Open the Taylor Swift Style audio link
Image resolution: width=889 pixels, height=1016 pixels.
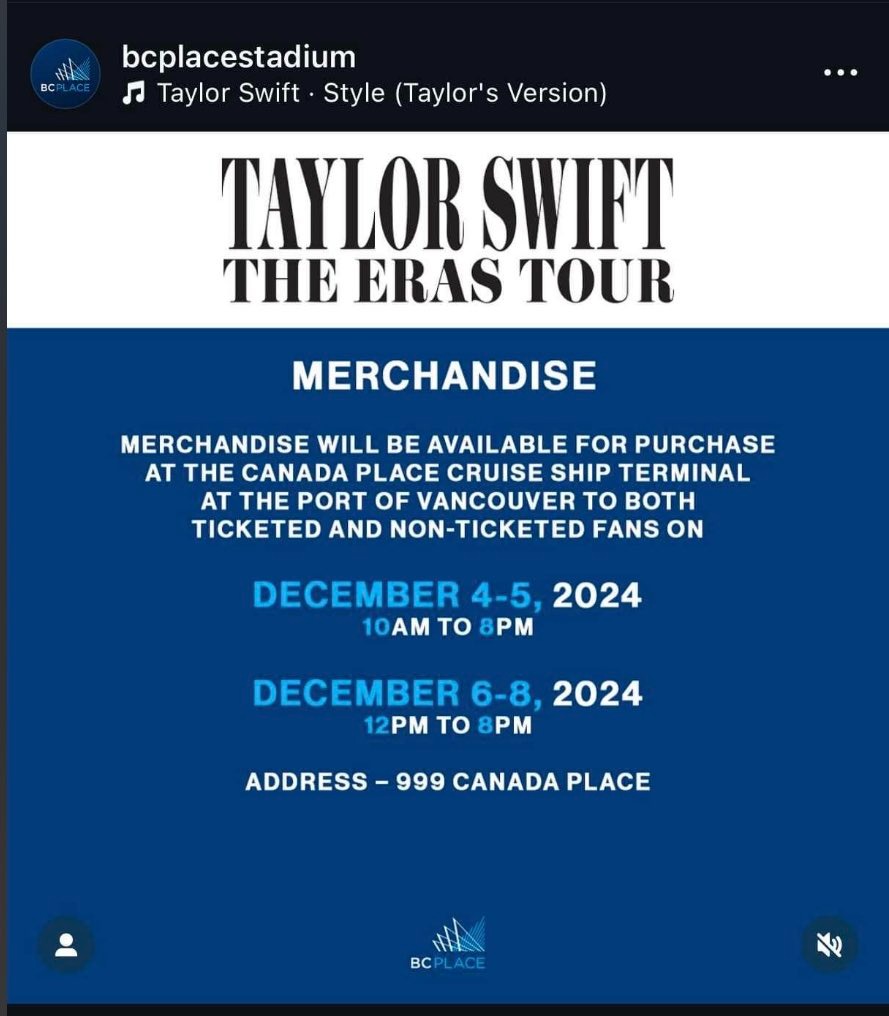[x=381, y=93]
